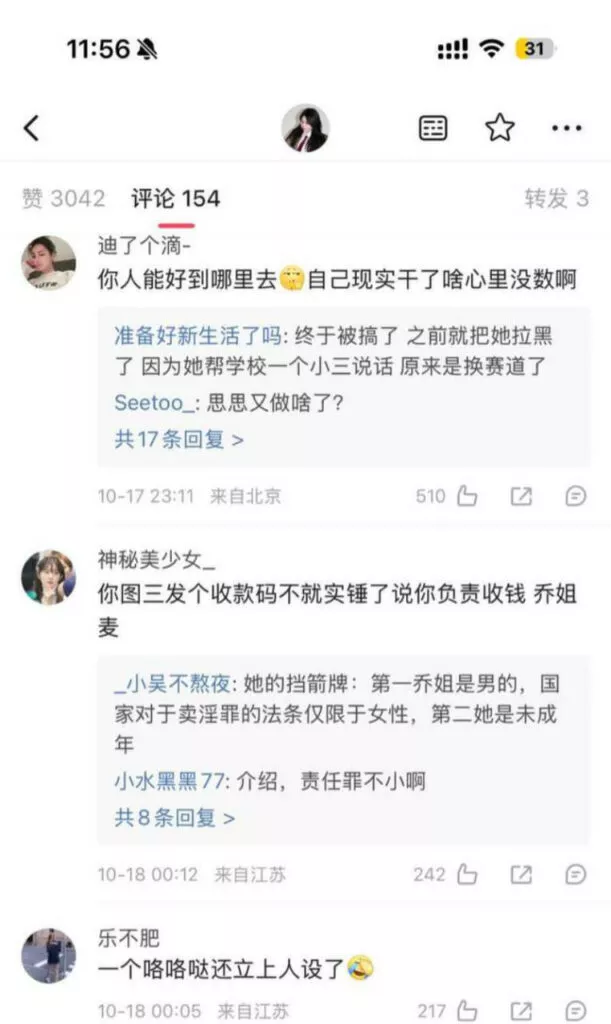Open the keyboard-style icon in top bar
This screenshot has height=1024, width=611.
pyautogui.click(x=433, y=128)
